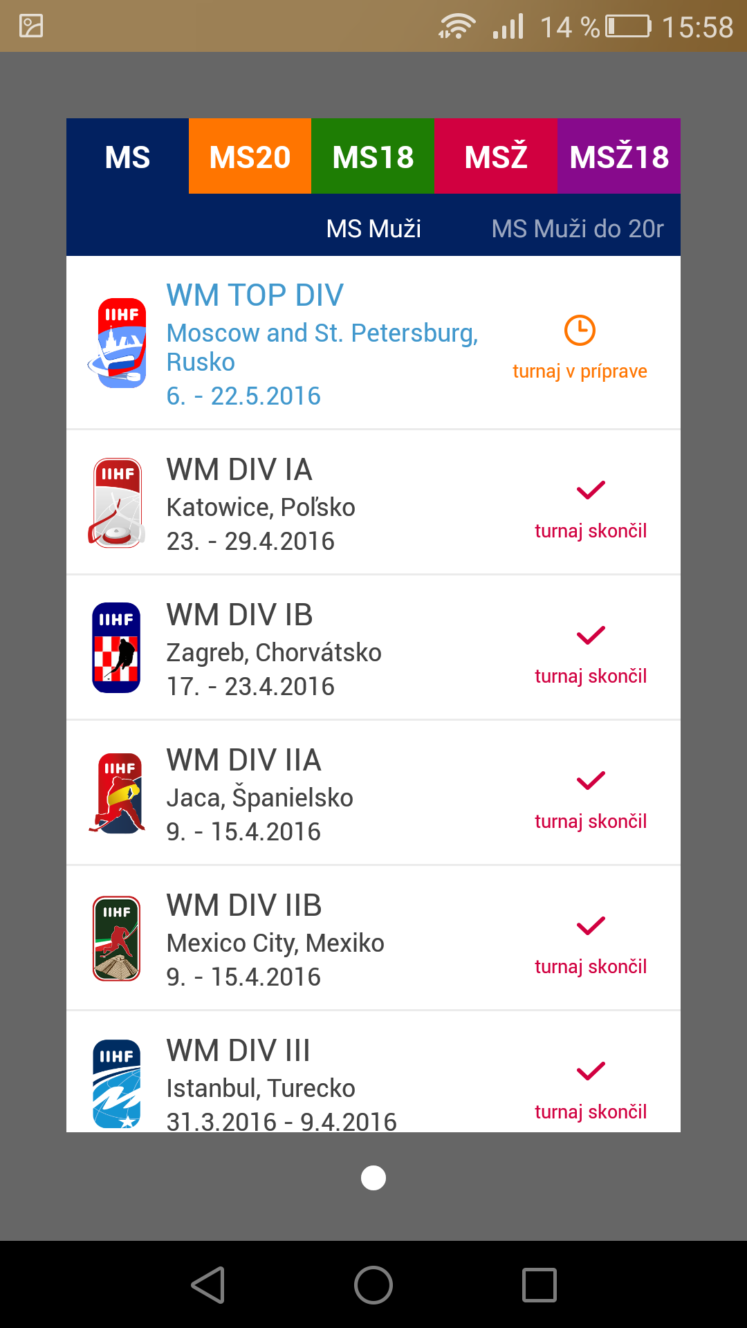View WM DIV IB in Zagreb

[x=373, y=648]
